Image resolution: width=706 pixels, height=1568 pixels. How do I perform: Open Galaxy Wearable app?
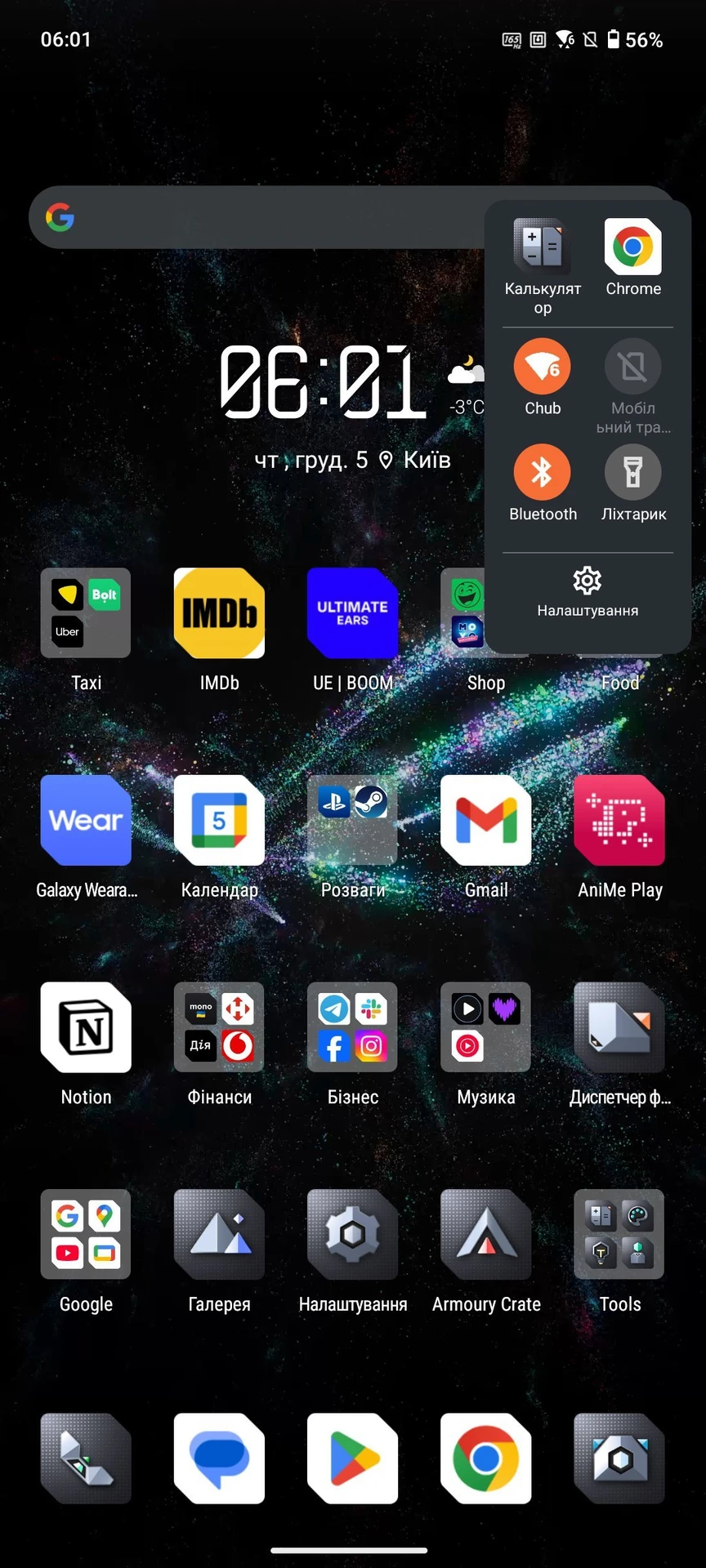point(86,820)
